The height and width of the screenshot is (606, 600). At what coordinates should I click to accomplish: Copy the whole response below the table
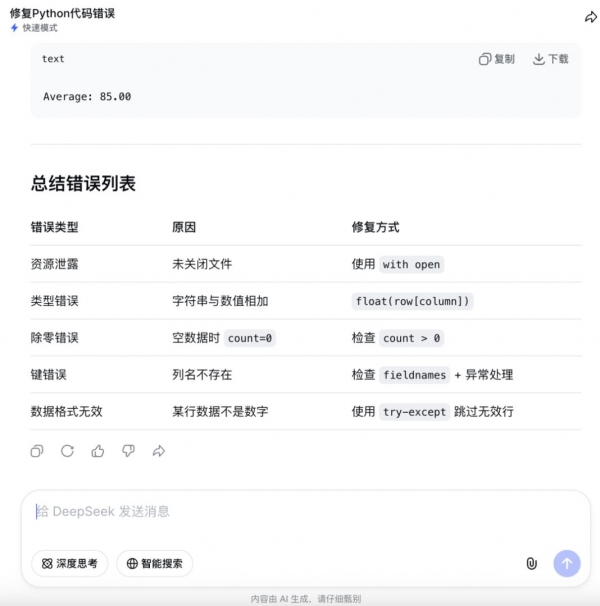click(37, 451)
